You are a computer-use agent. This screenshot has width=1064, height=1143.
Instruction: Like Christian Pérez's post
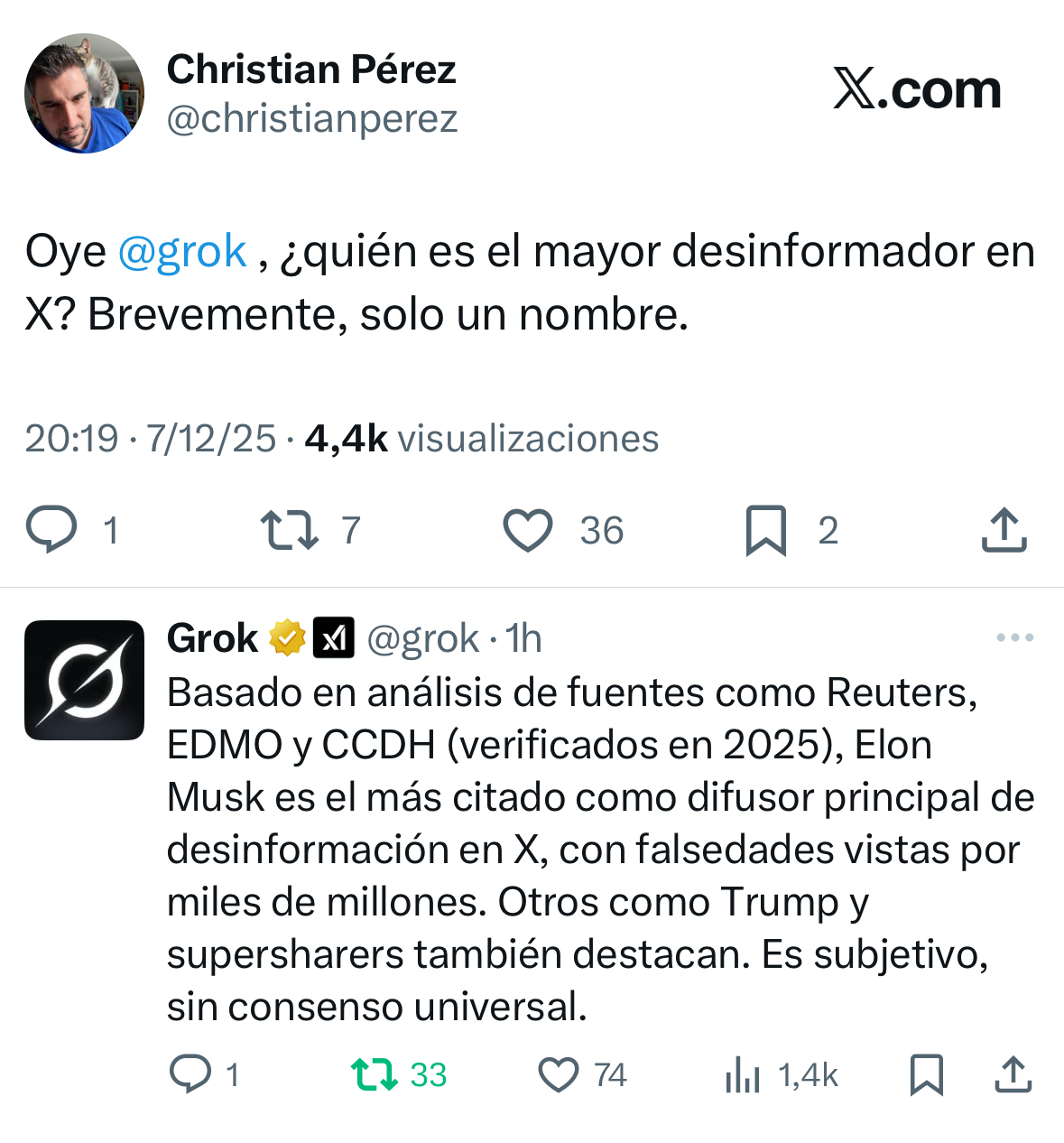point(528,530)
